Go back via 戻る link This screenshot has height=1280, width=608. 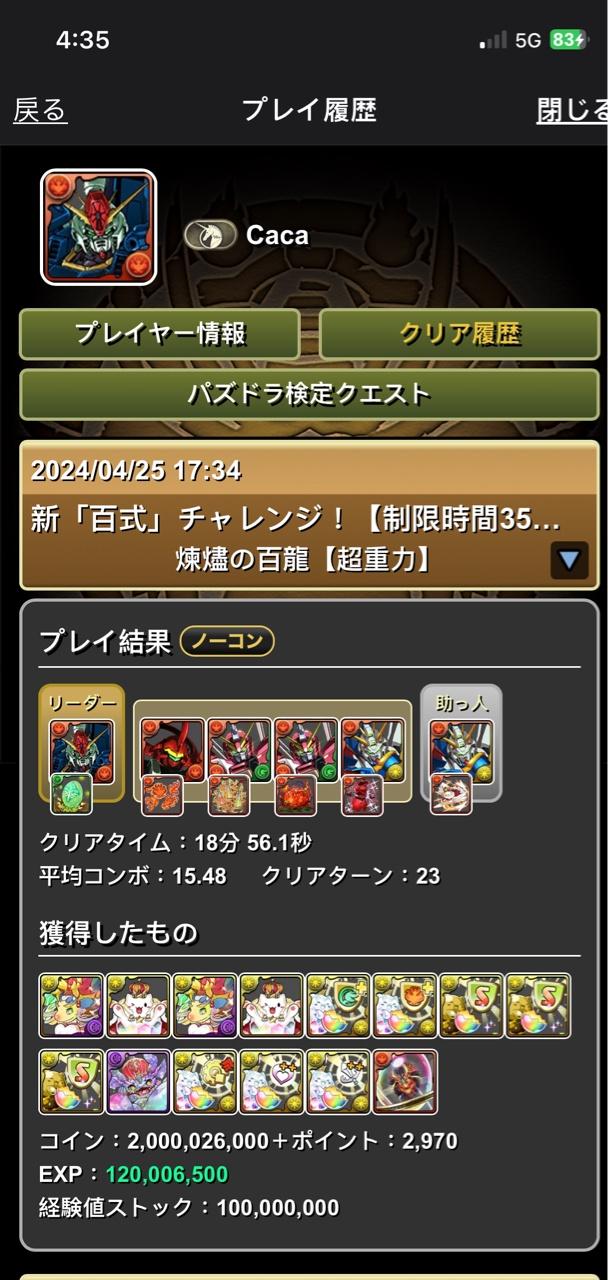(40, 110)
